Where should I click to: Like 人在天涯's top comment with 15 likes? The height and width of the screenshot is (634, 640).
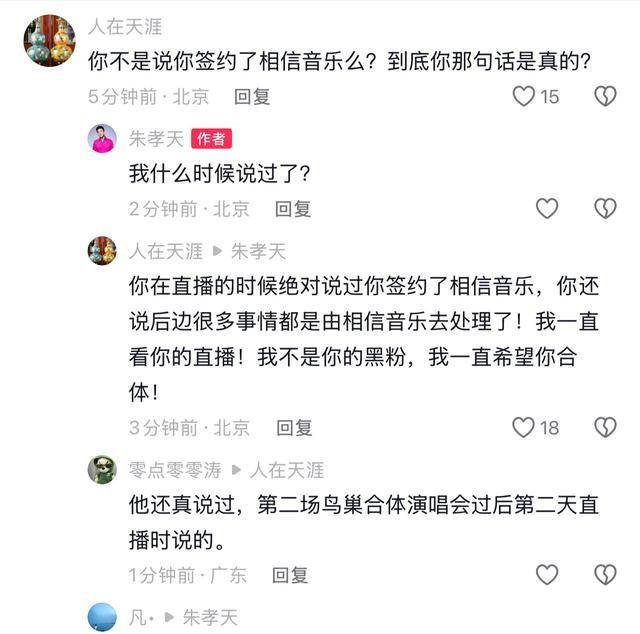[524, 96]
